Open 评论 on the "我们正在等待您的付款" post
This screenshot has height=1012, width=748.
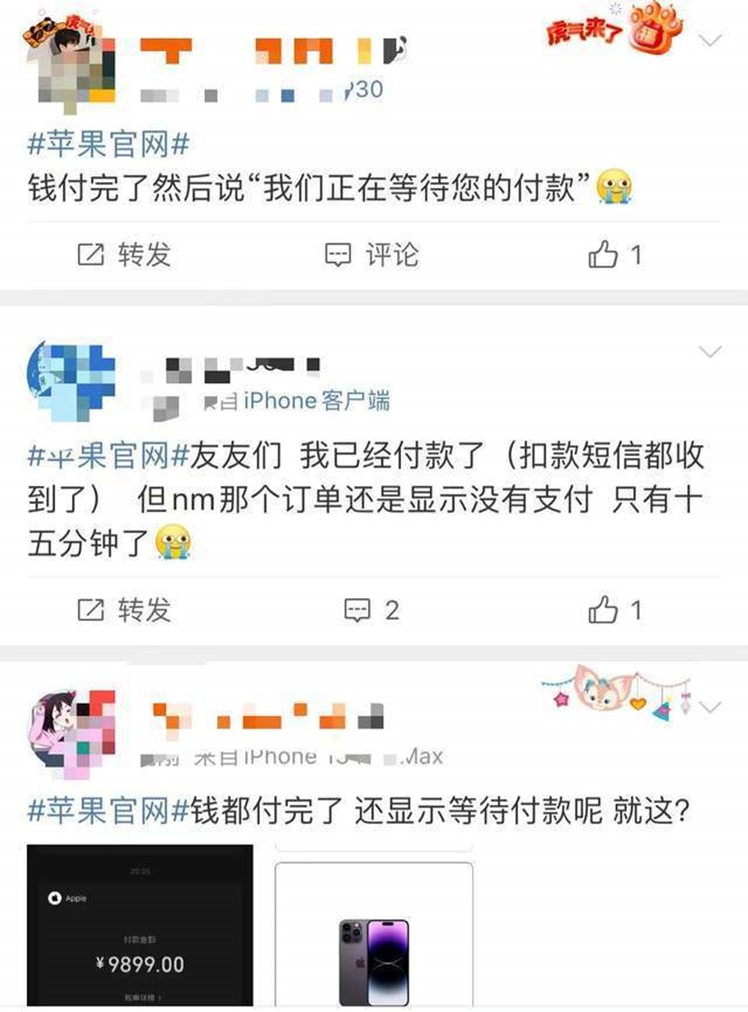pyautogui.click(x=372, y=256)
